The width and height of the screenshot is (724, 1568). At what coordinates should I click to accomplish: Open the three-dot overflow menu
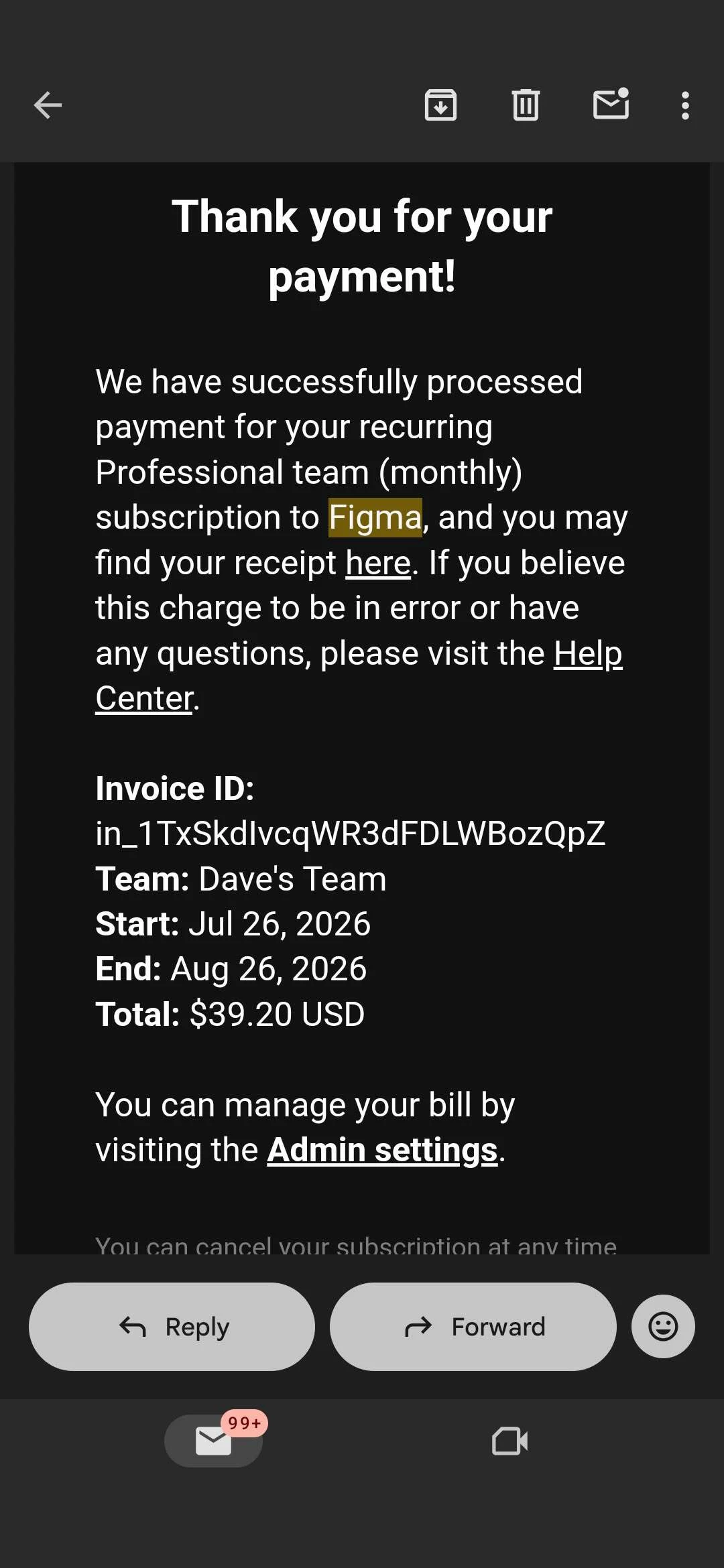pyautogui.click(x=684, y=106)
